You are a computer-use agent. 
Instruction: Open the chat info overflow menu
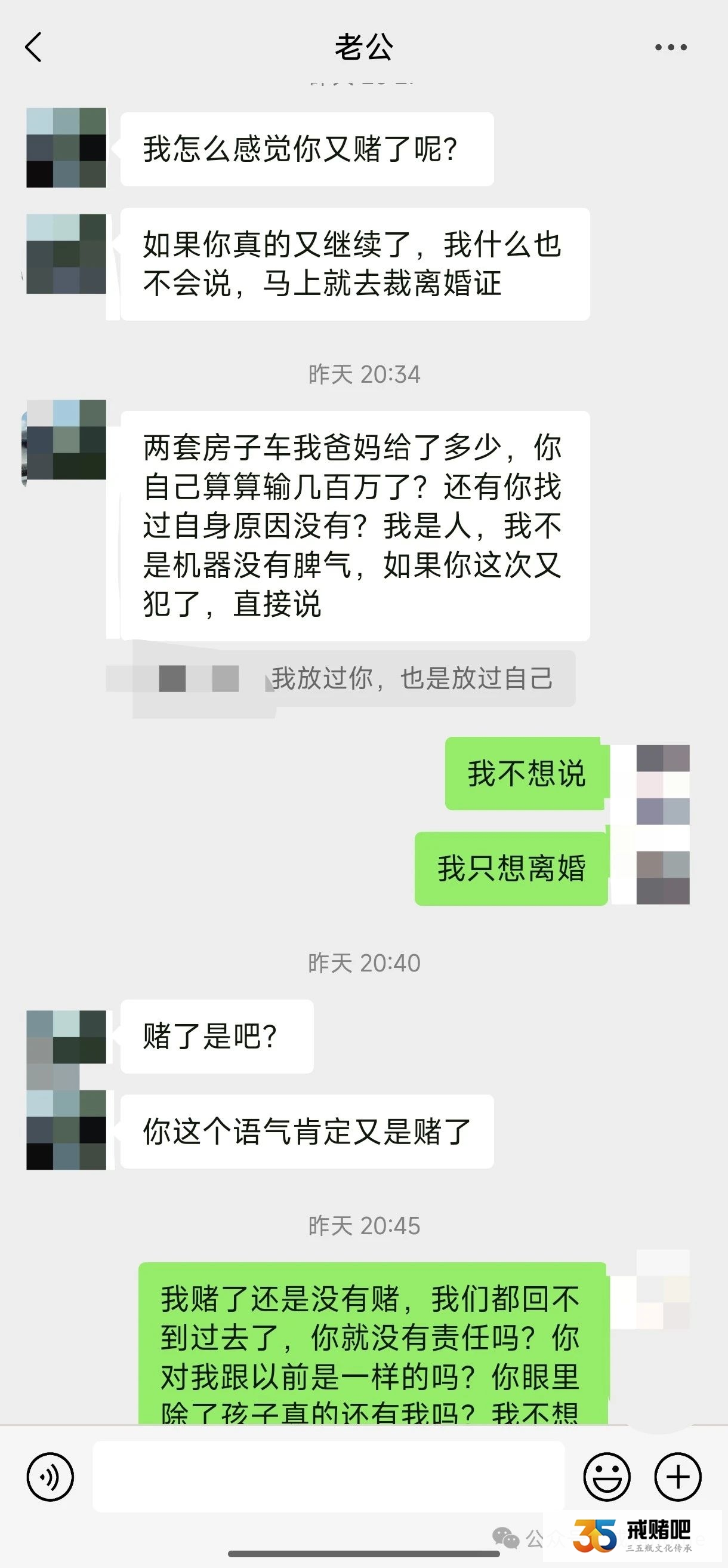click(670, 48)
